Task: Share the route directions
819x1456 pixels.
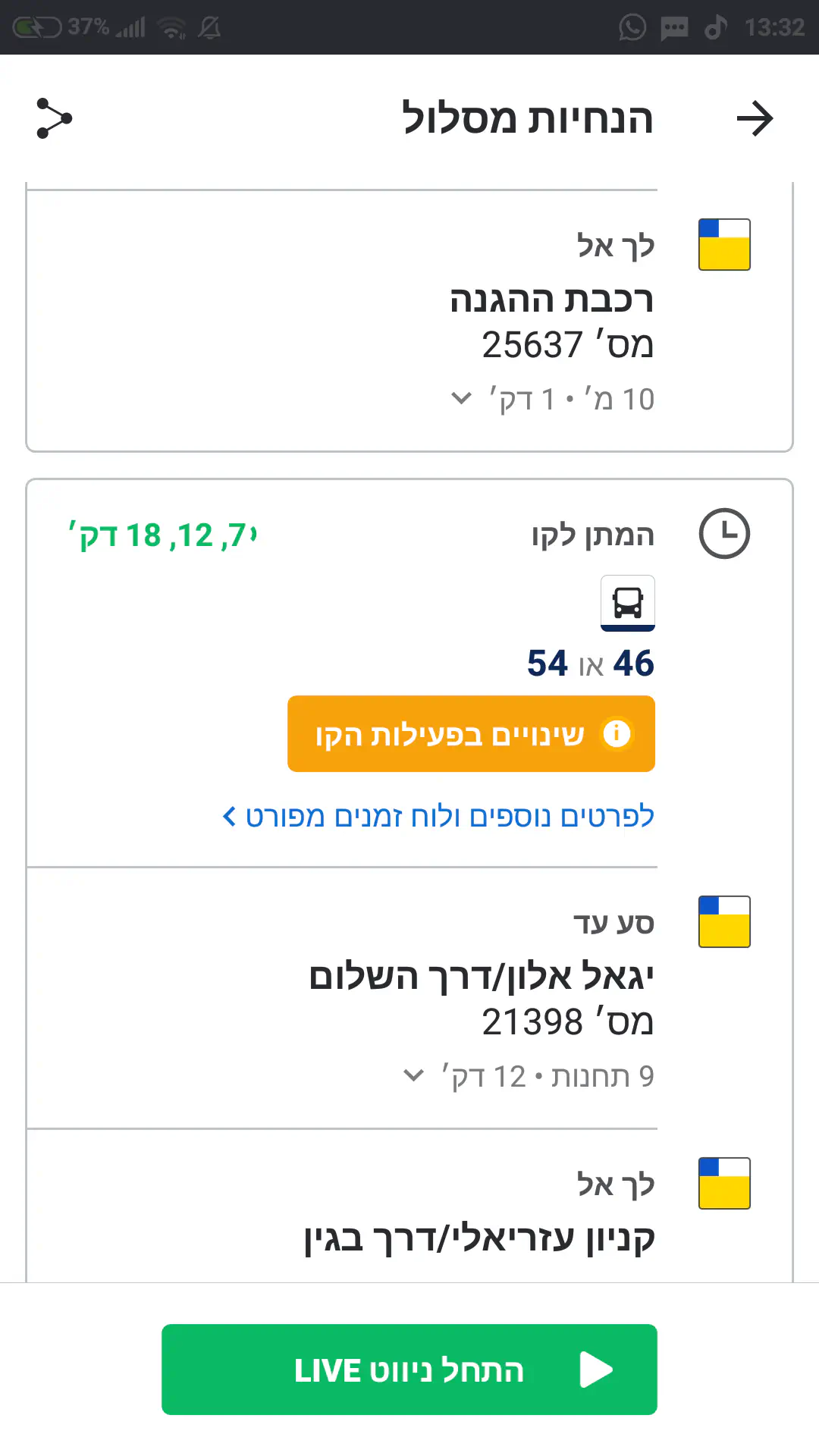Action: [x=54, y=119]
